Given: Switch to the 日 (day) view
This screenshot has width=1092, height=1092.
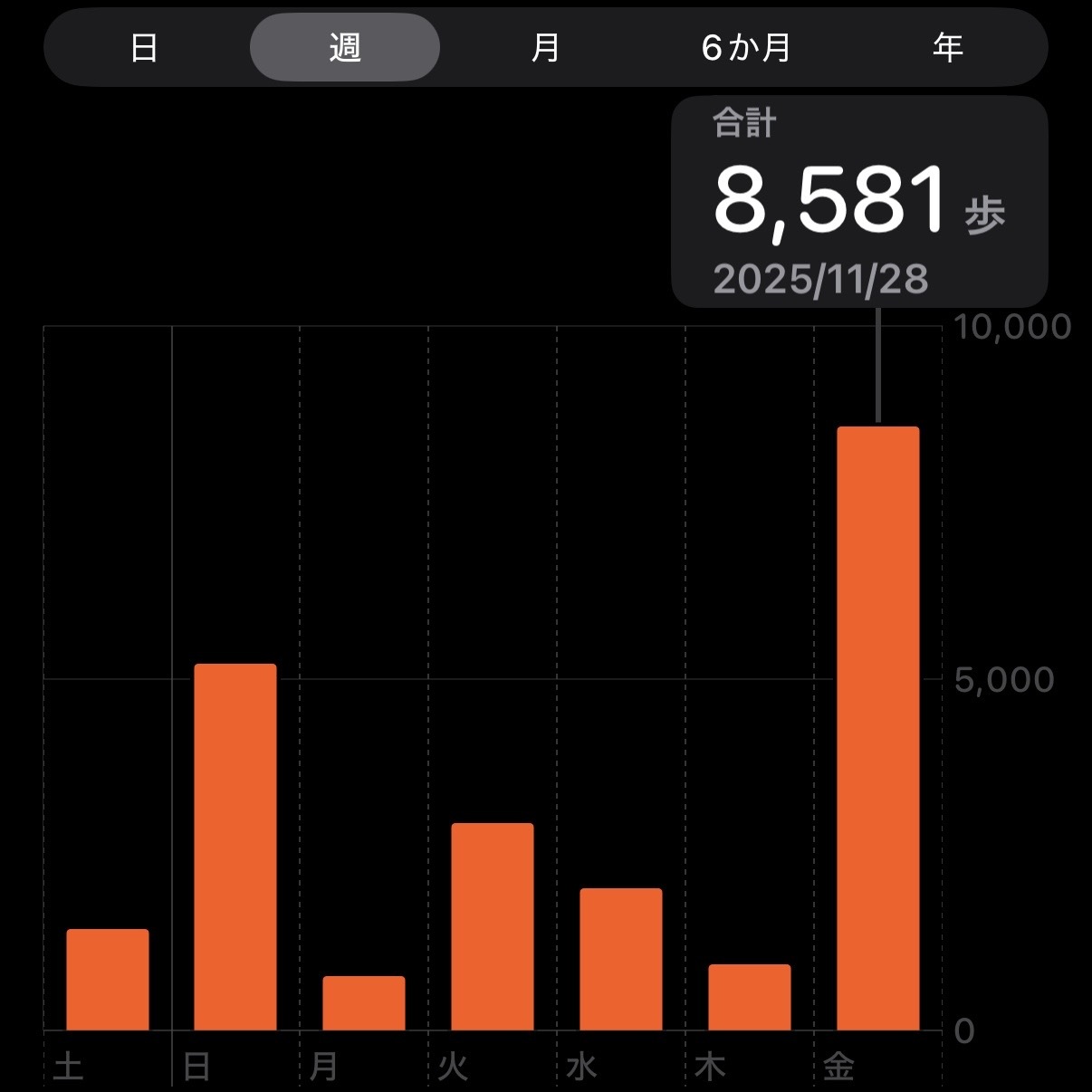Looking at the screenshot, I should pos(145,48).
